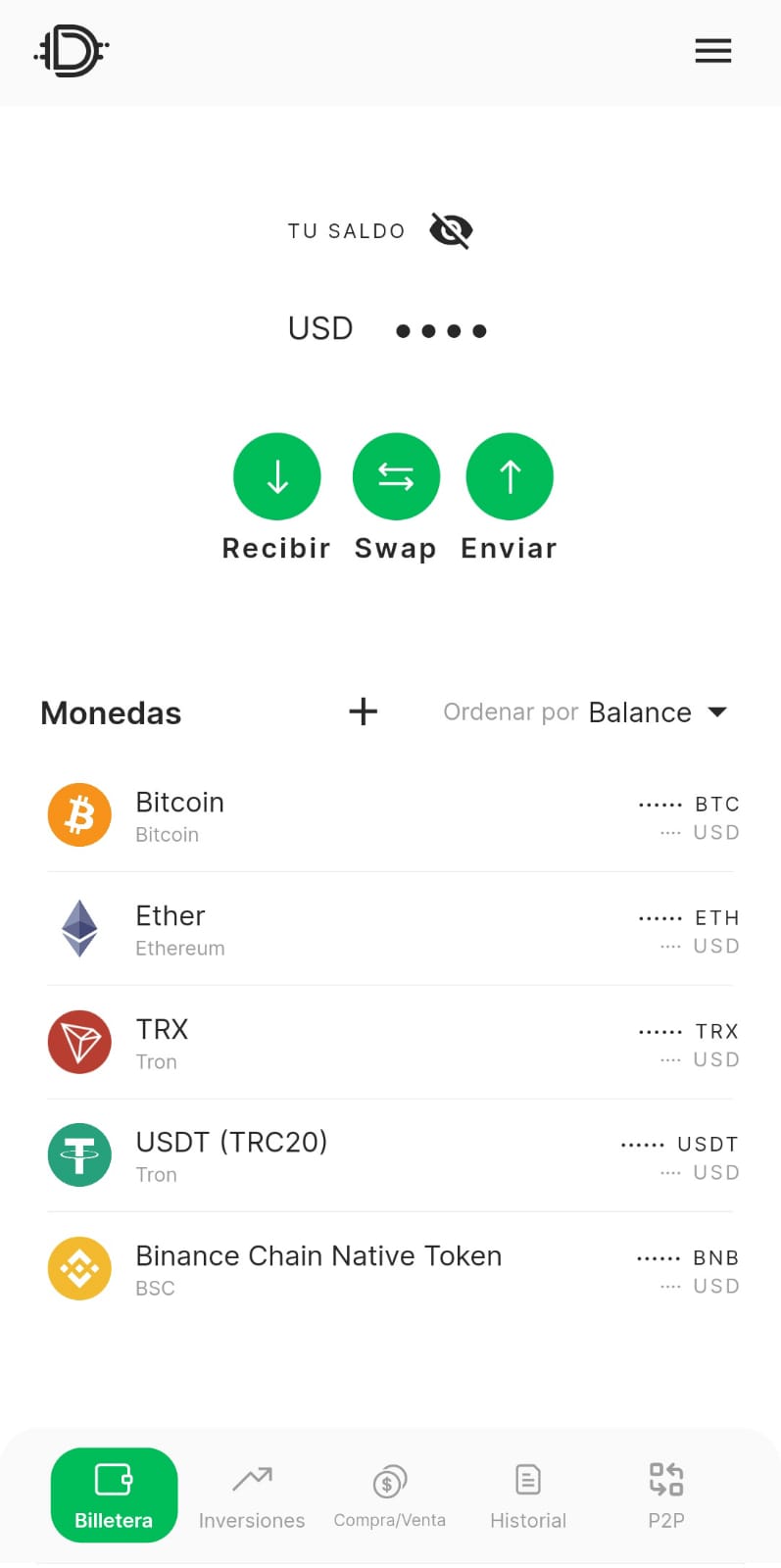Open the Ether wallet row
The width and height of the screenshot is (781, 1568).
pyautogui.click(x=390, y=929)
